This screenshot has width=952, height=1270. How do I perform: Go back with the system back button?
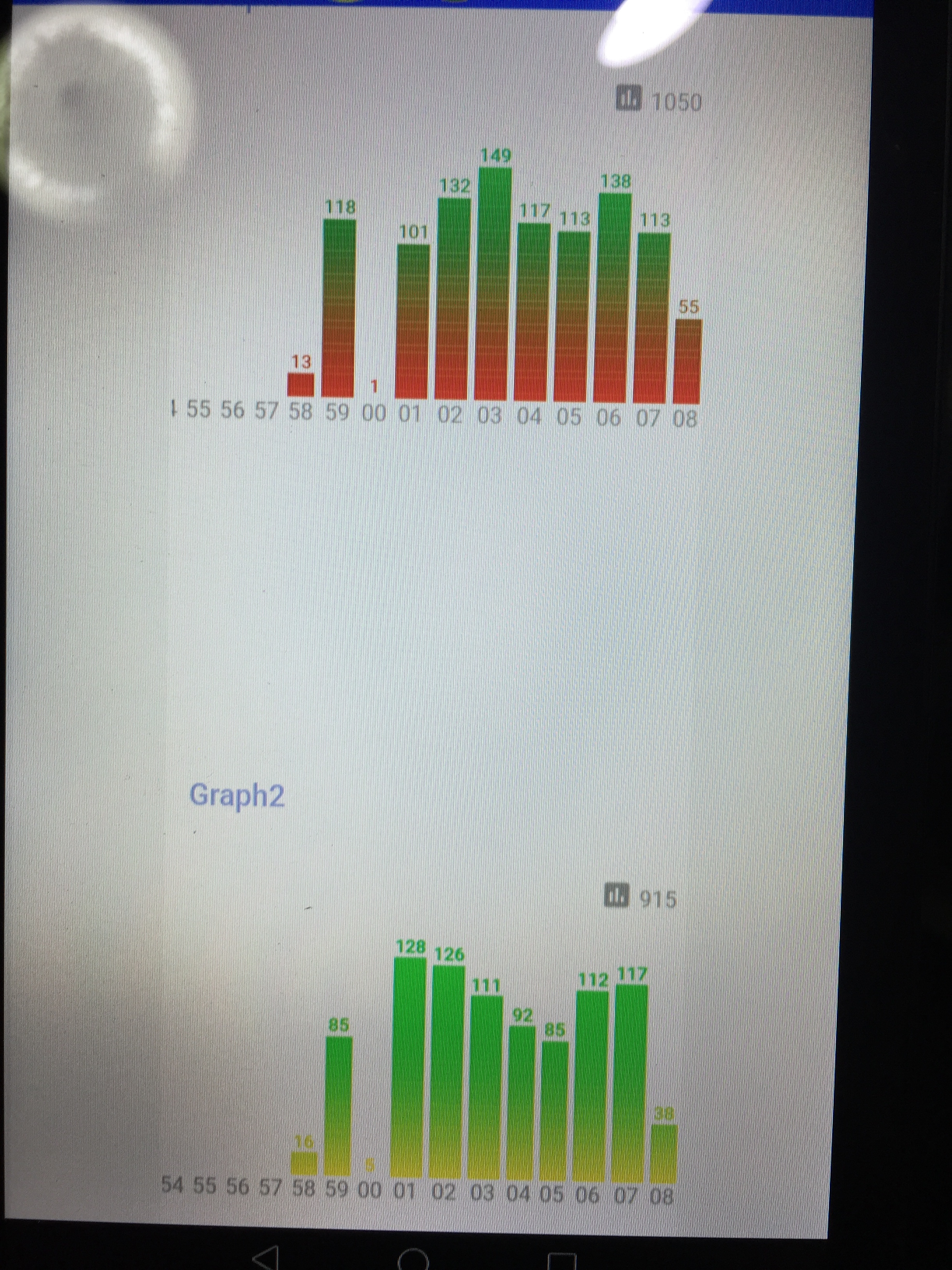tap(266, 1258)
